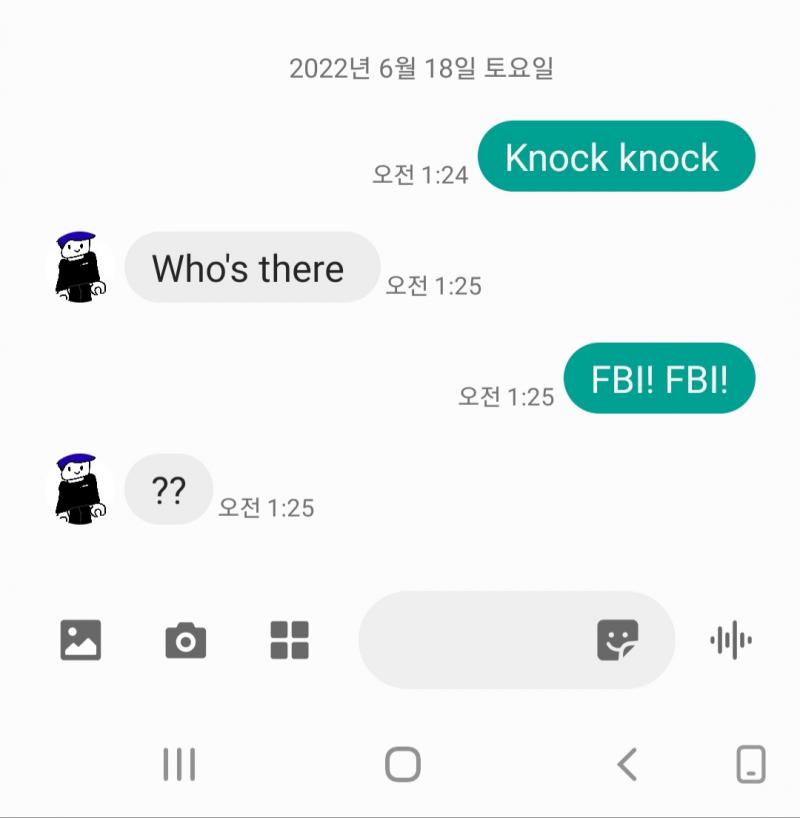Open the sticker picker in message box

coord(617,640)
